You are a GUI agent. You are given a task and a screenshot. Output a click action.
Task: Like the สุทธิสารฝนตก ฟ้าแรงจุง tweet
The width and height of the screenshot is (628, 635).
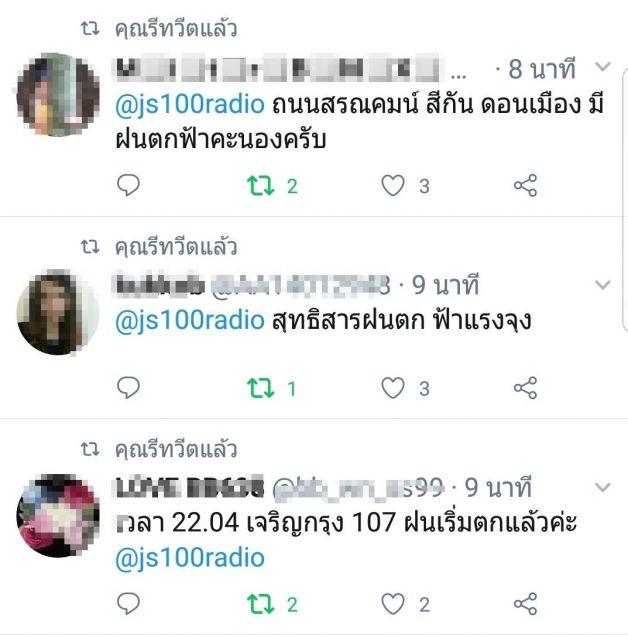click(394, 388)
